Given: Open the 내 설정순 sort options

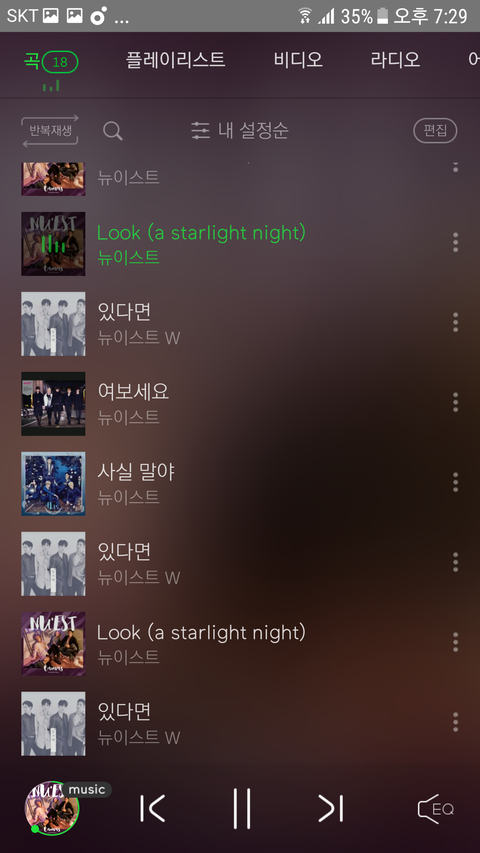Looking at the screenshot, I should click(239, 131).
